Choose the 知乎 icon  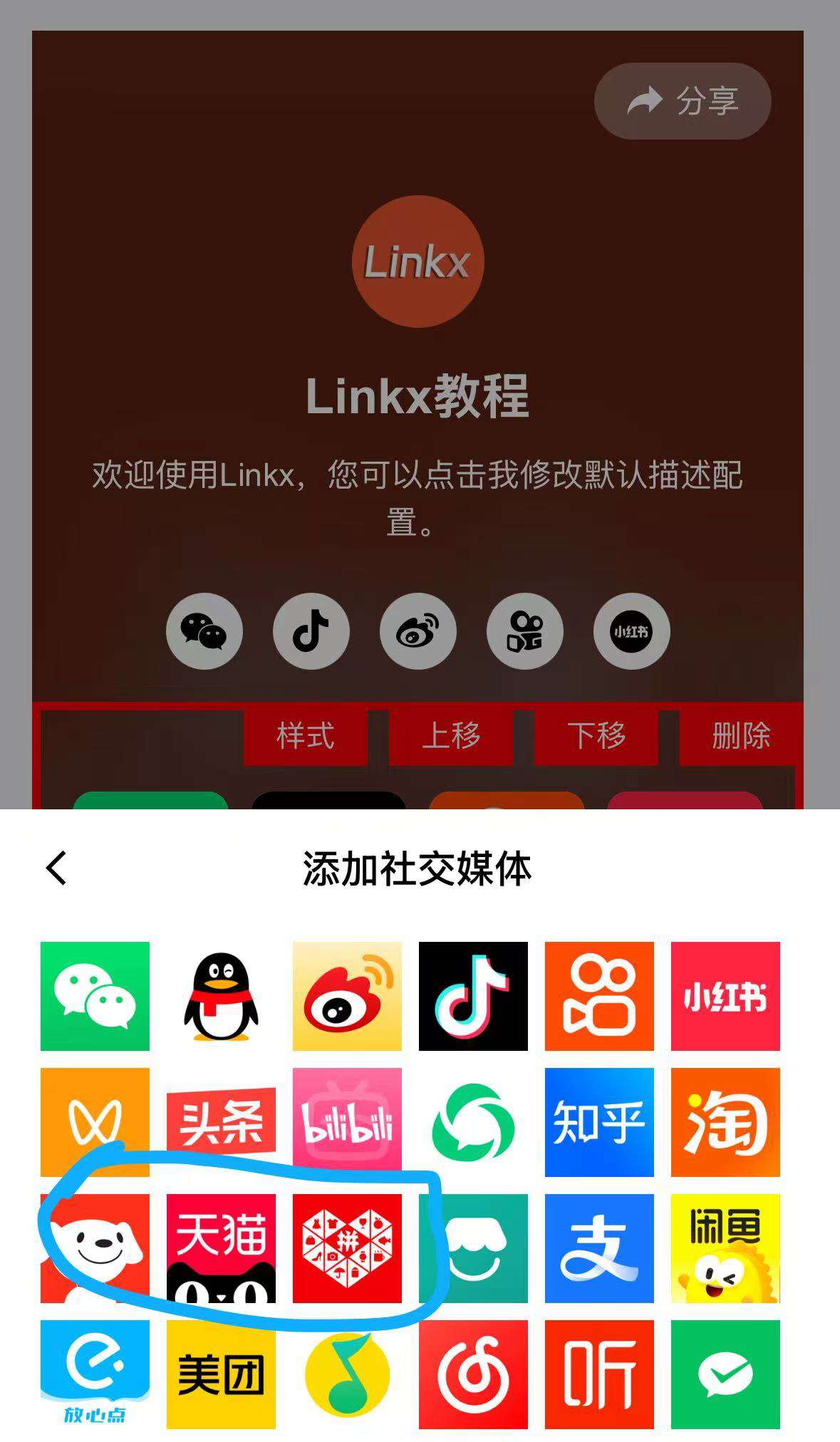click(x=599, y=1121)
